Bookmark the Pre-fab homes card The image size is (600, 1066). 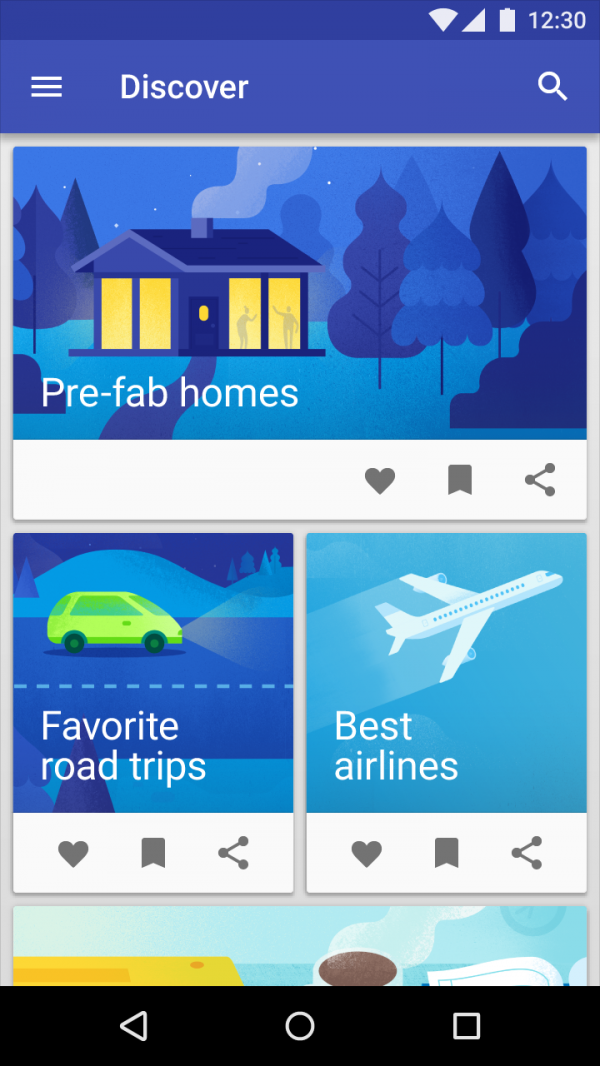pyautogui.click(x=460, y=481)
